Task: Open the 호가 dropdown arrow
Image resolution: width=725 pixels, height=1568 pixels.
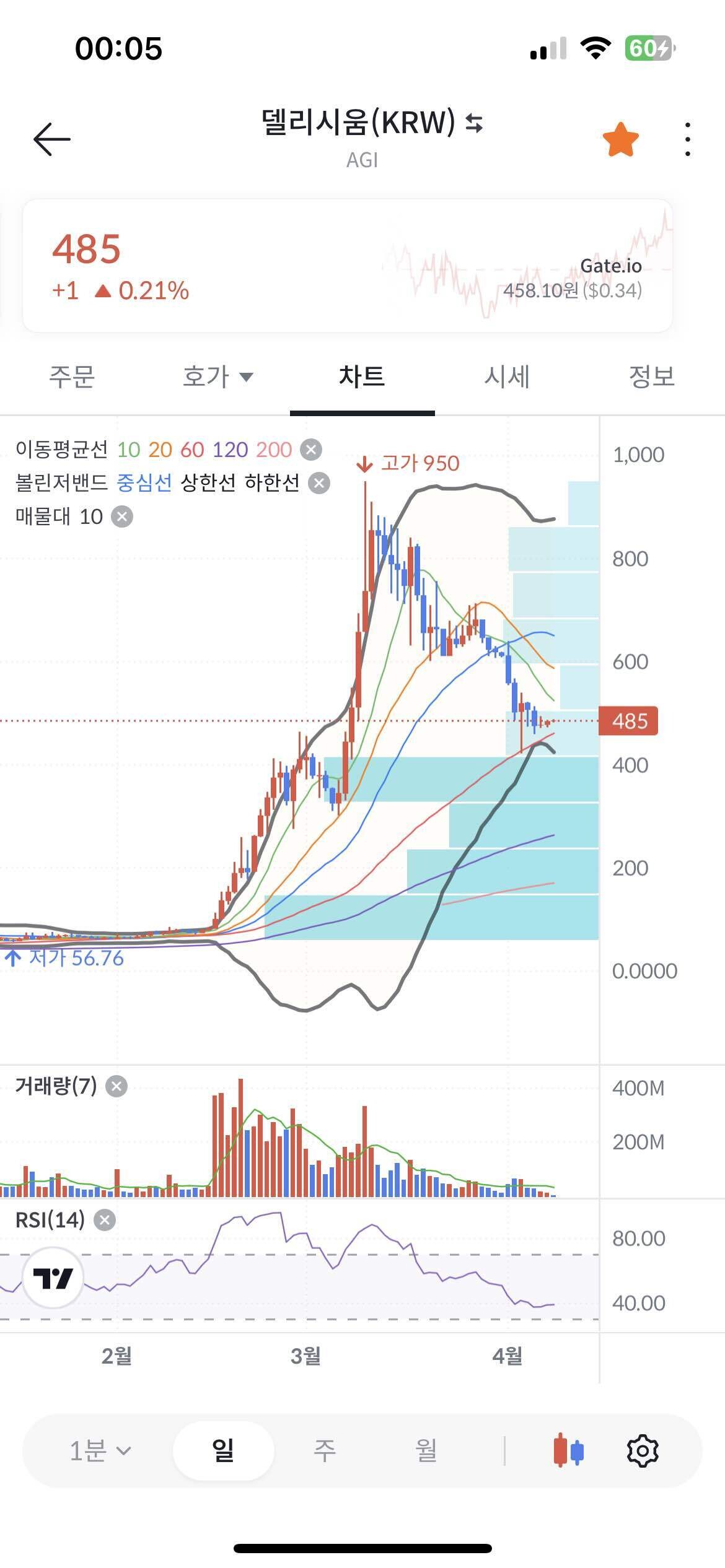Action: tap(247, 378)
